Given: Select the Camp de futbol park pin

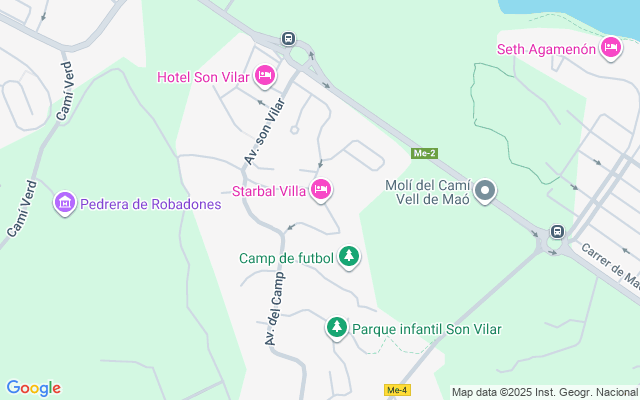Looking at the screenshot, I should (x=349, y=257).
